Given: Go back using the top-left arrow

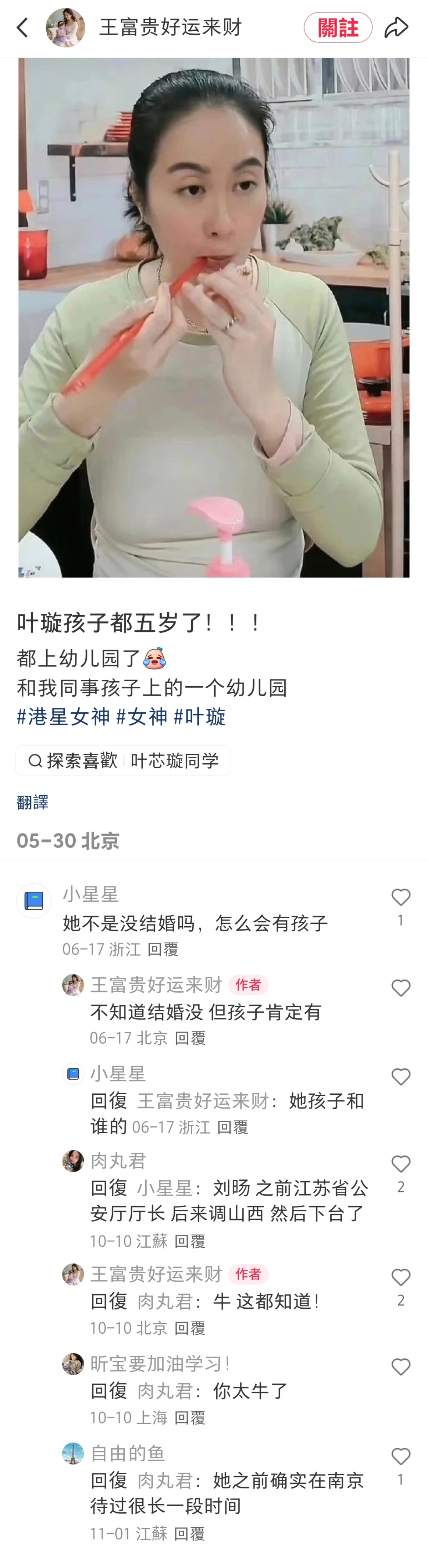Looking at the screenshot, I should (x=22, y=27).
